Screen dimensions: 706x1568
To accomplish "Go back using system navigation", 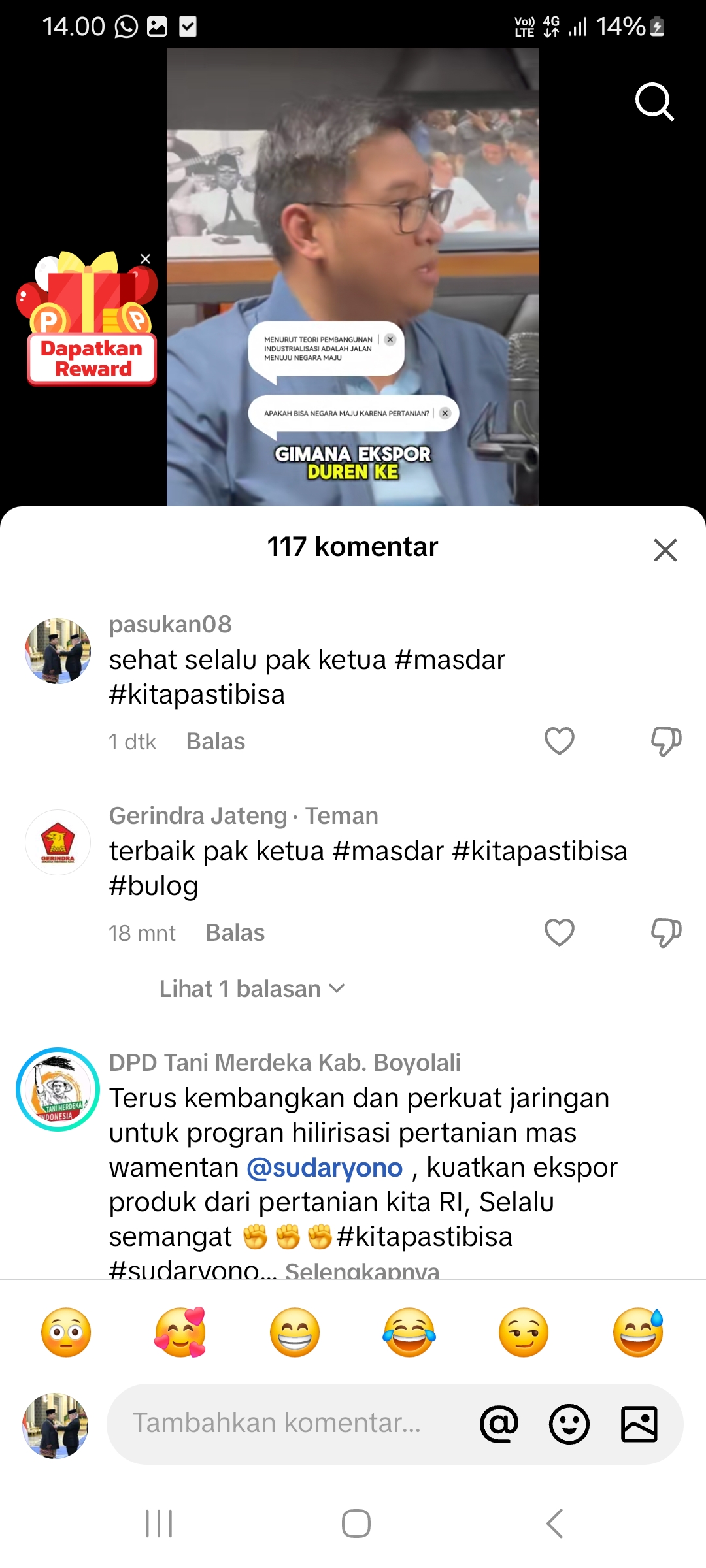I will tap(554, 1524).
